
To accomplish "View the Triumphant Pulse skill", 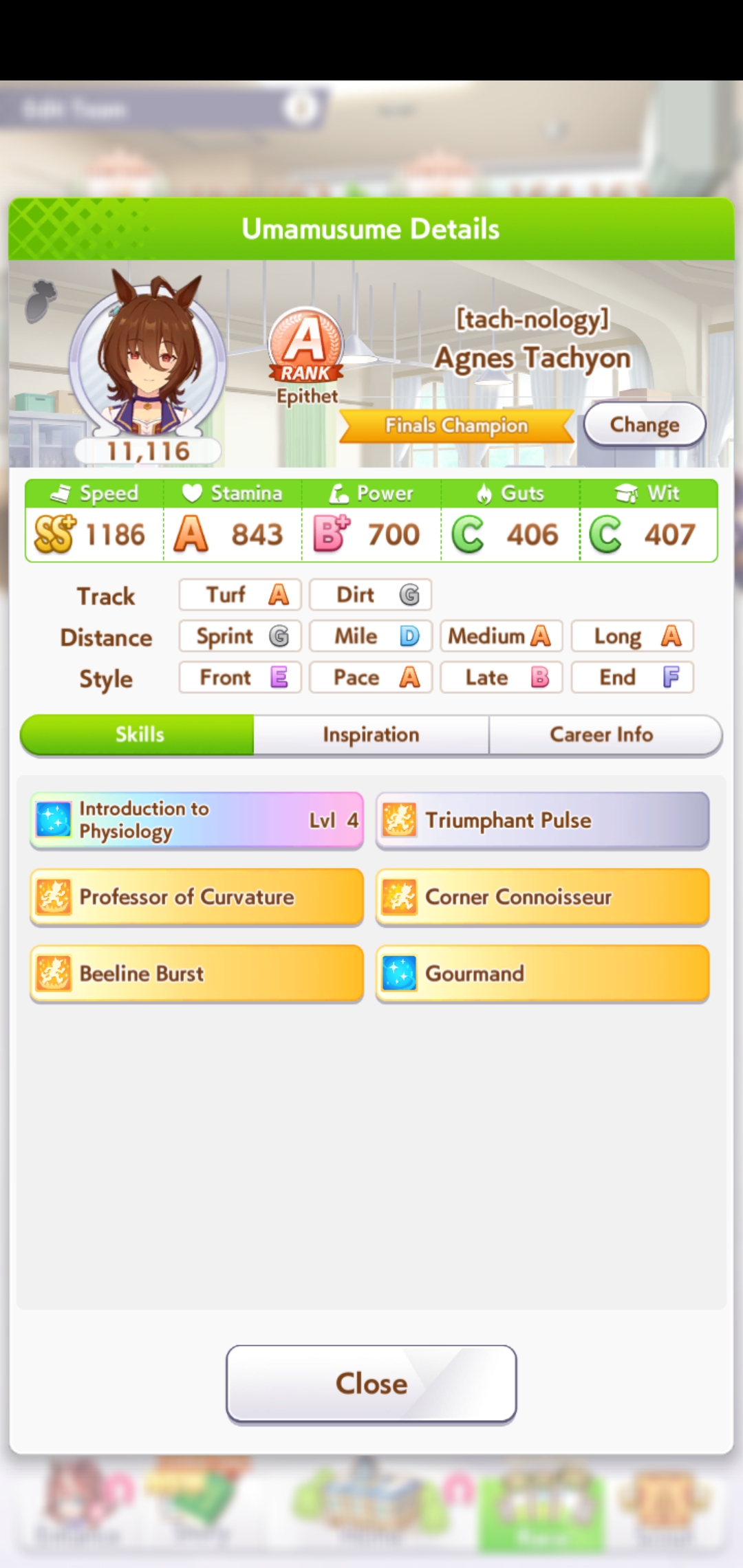I will pyautogui.click(x=542, y=820).
